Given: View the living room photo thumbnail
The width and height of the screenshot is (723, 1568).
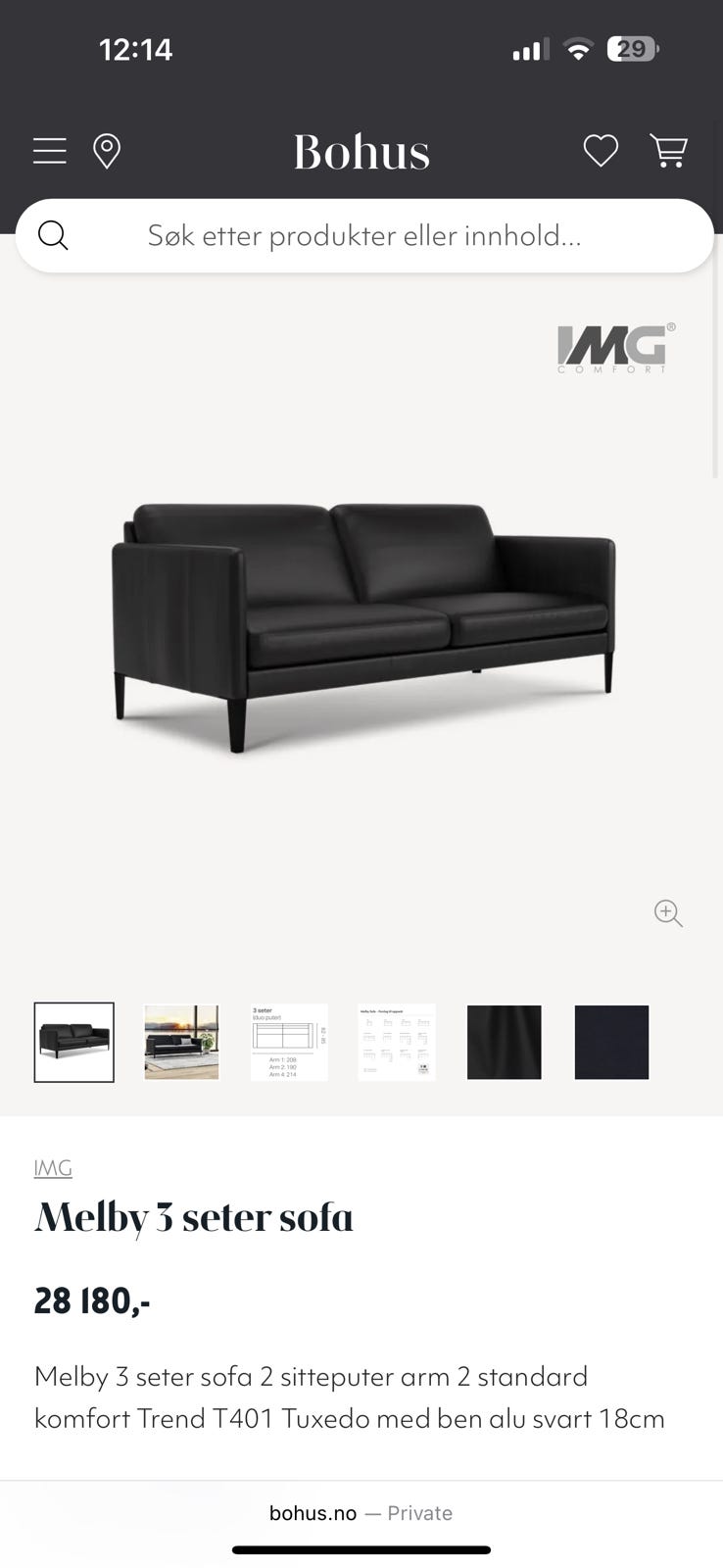Looking at the screenshot, I should (x=182, y=1042).
